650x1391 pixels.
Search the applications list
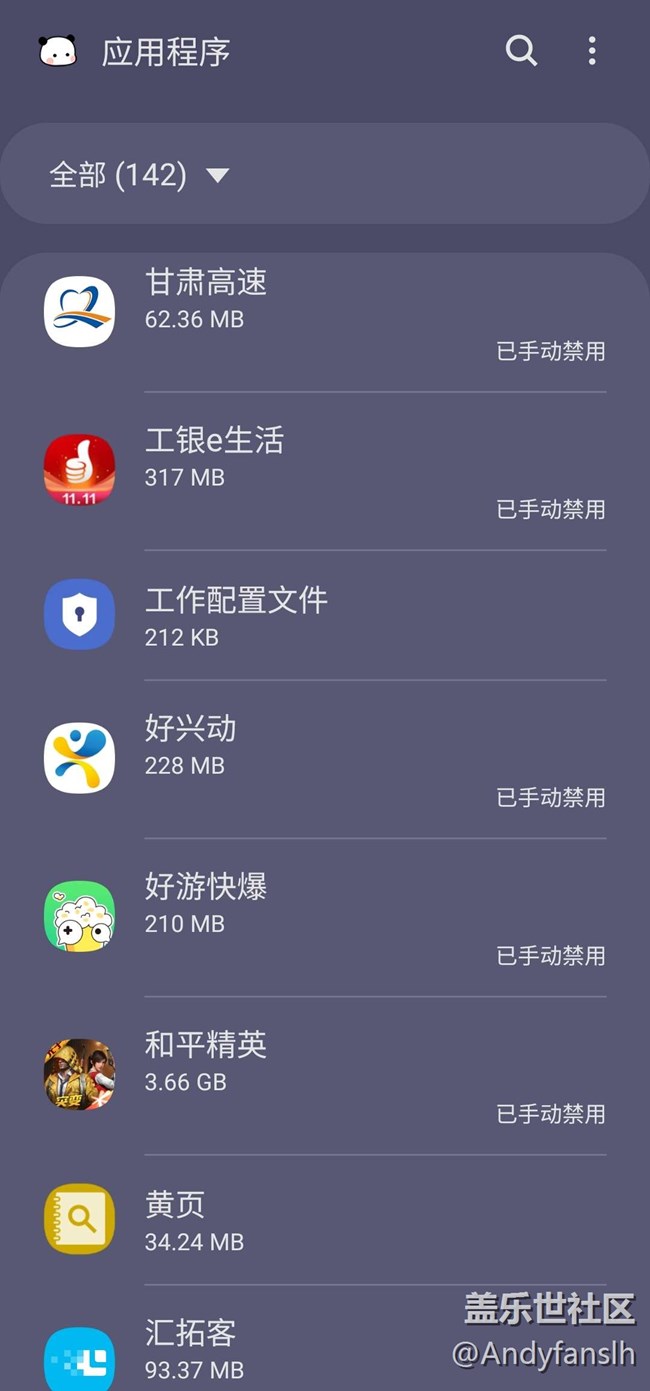tap(521, 51)
